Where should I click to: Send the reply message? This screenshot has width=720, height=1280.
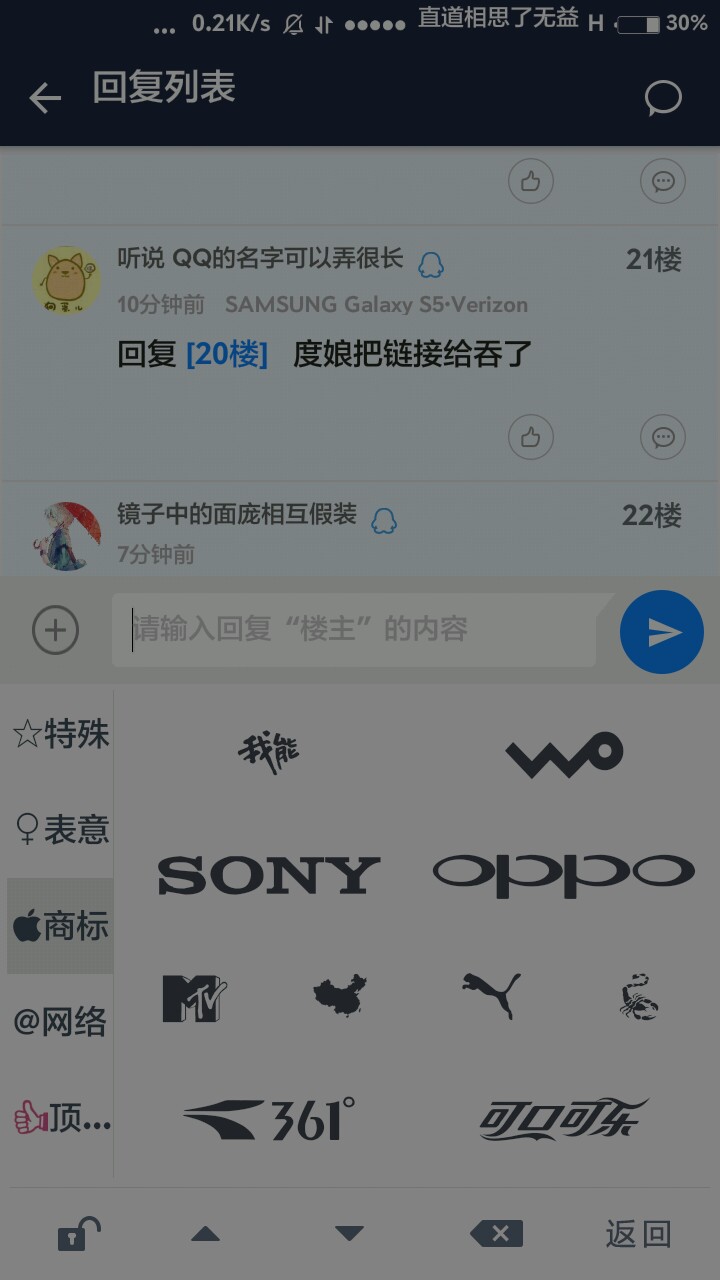[x=661, y=632]
